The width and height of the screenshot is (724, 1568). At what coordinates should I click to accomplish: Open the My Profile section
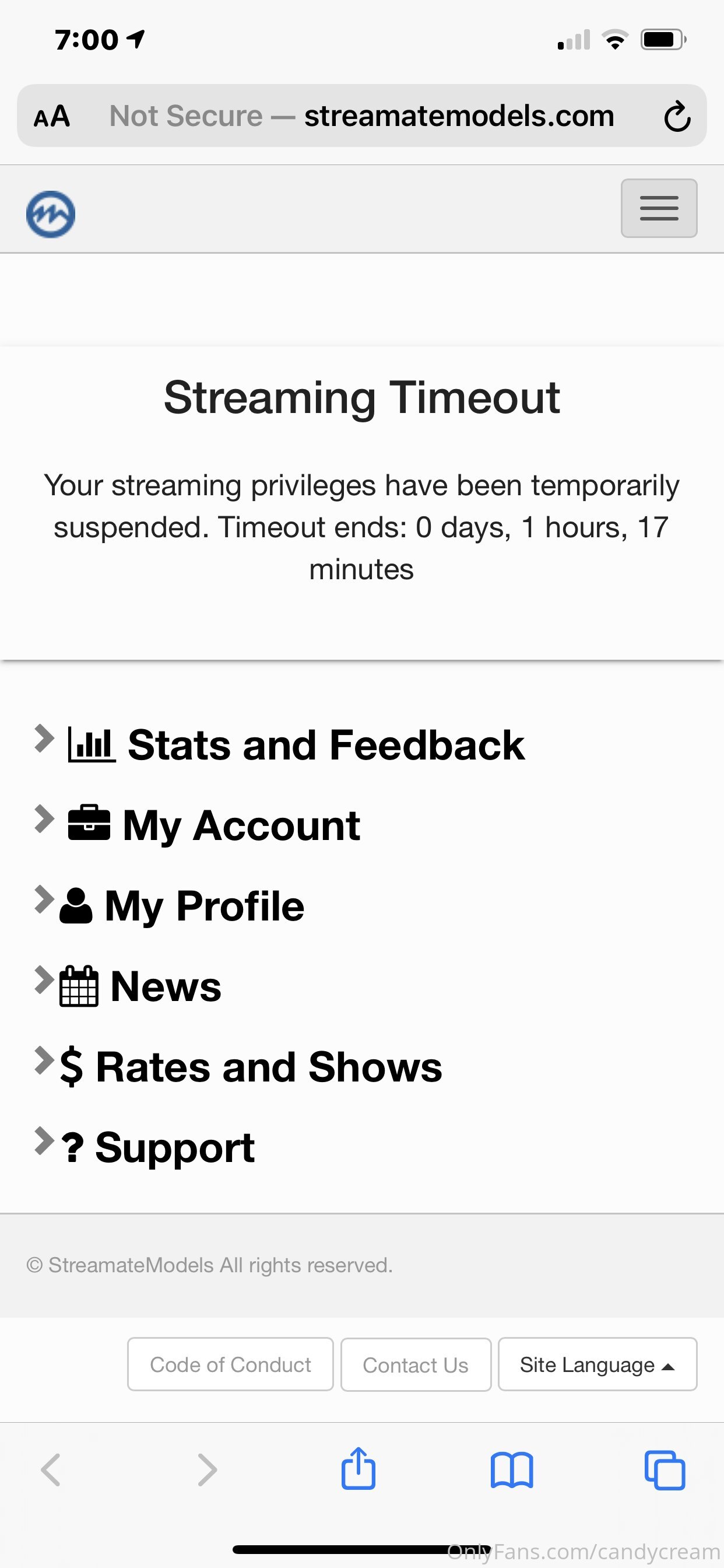pyautogui.click(x=170, y=905)
